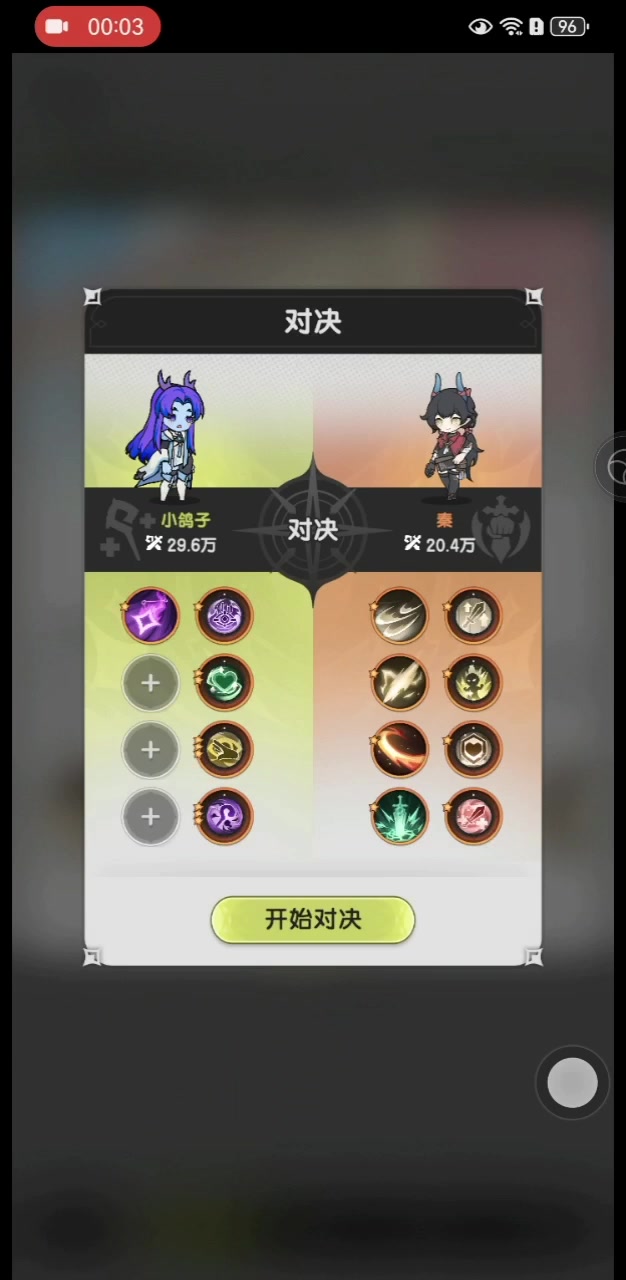626x1280 pixels.
Task: Tap the red screen recording timer pill
Action: pyautogui.click(x=97, y=27)
